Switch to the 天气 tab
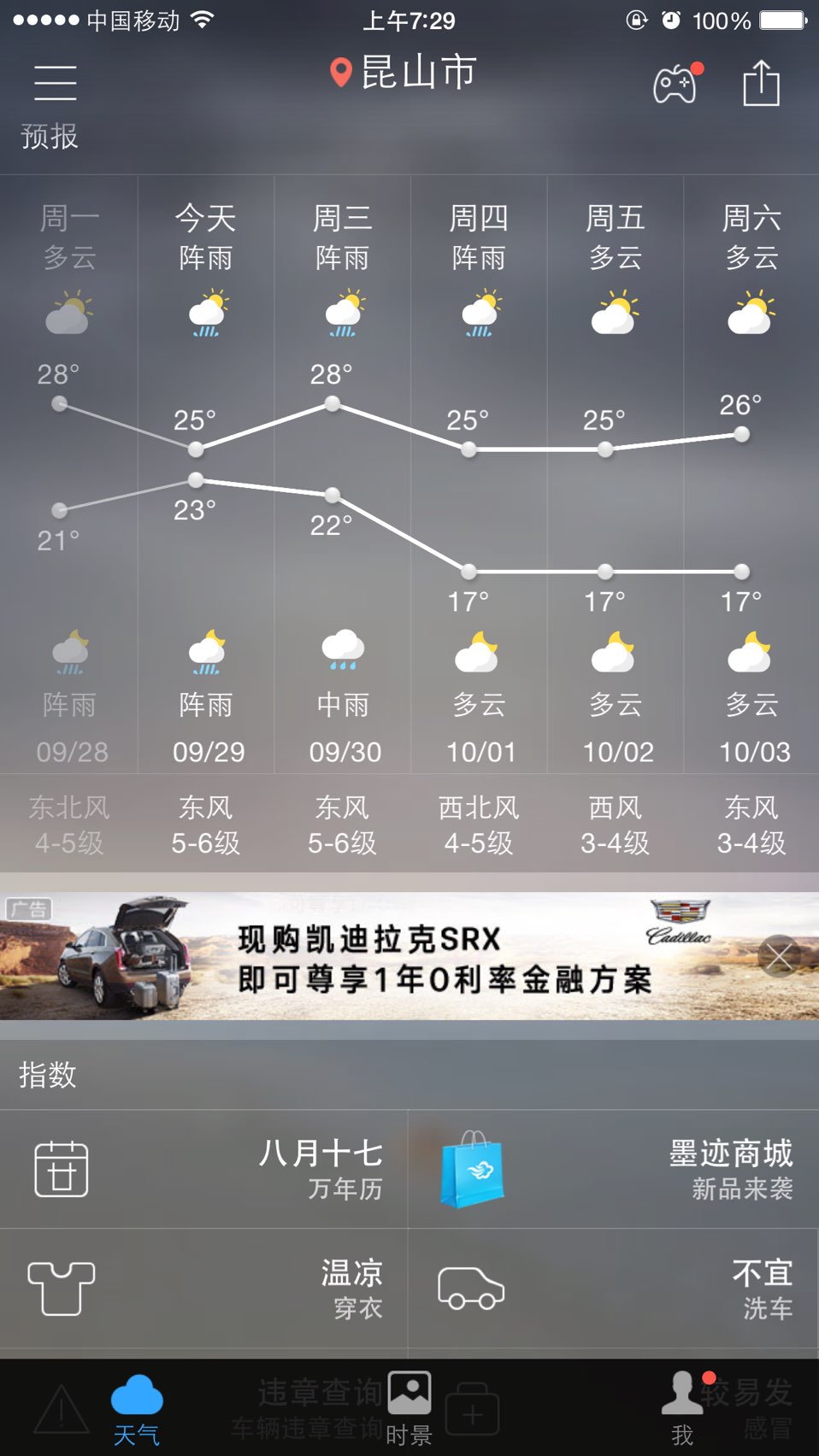The height and width of the screenshot is (1456, 819). pyautogui.click(x=137, y=1410)
